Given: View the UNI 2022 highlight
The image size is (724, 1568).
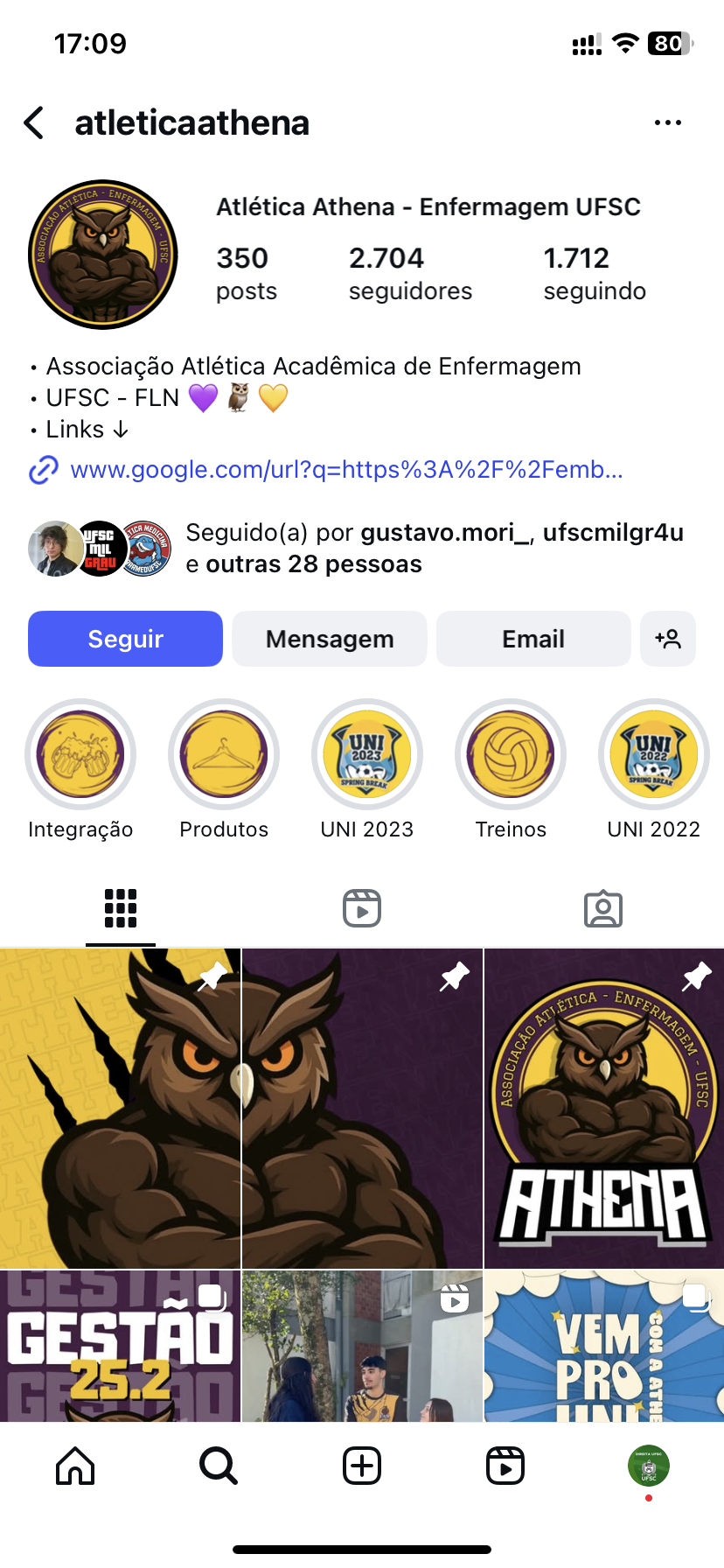Looking at the screenshot, I should [x=654, y=754].
